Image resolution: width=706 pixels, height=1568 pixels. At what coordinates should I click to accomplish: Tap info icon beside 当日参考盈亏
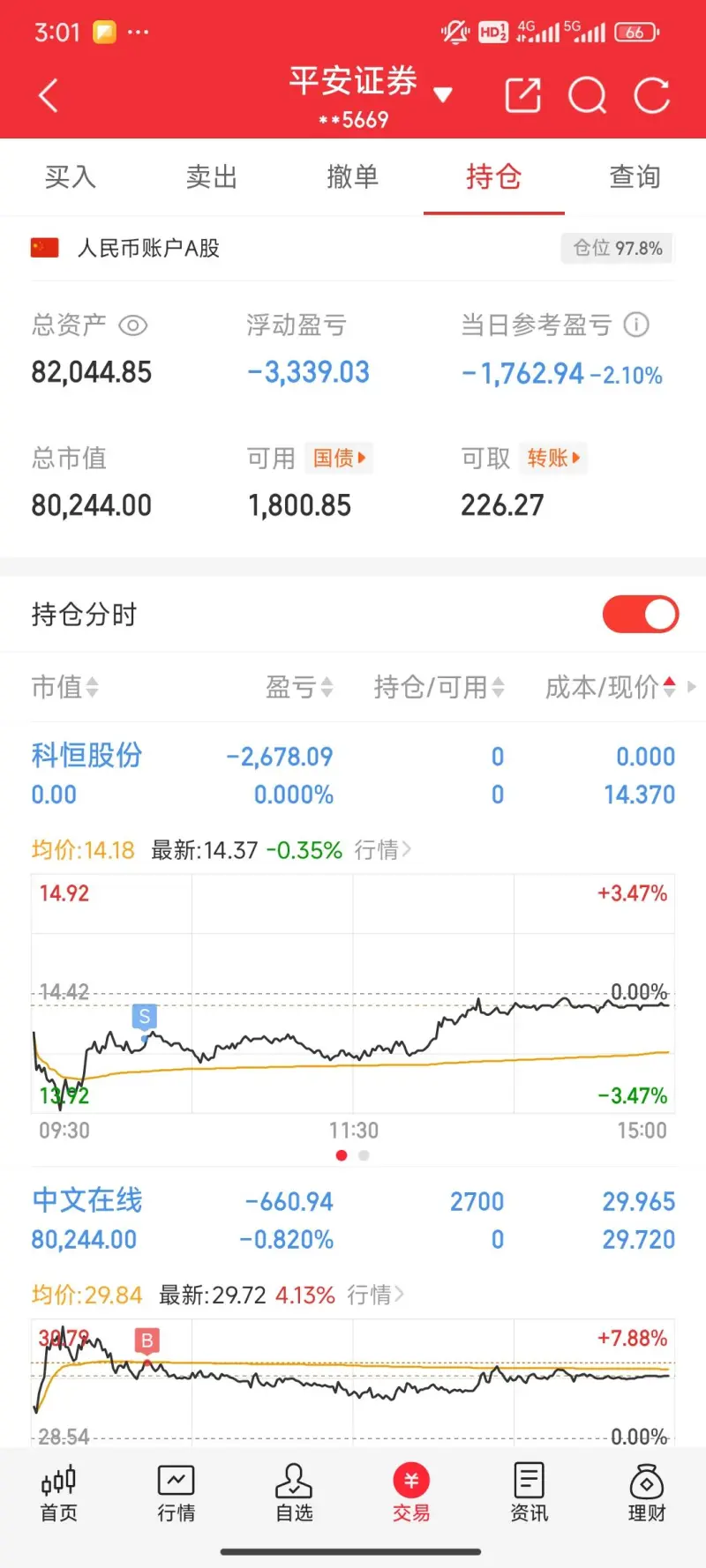[637, 325]
